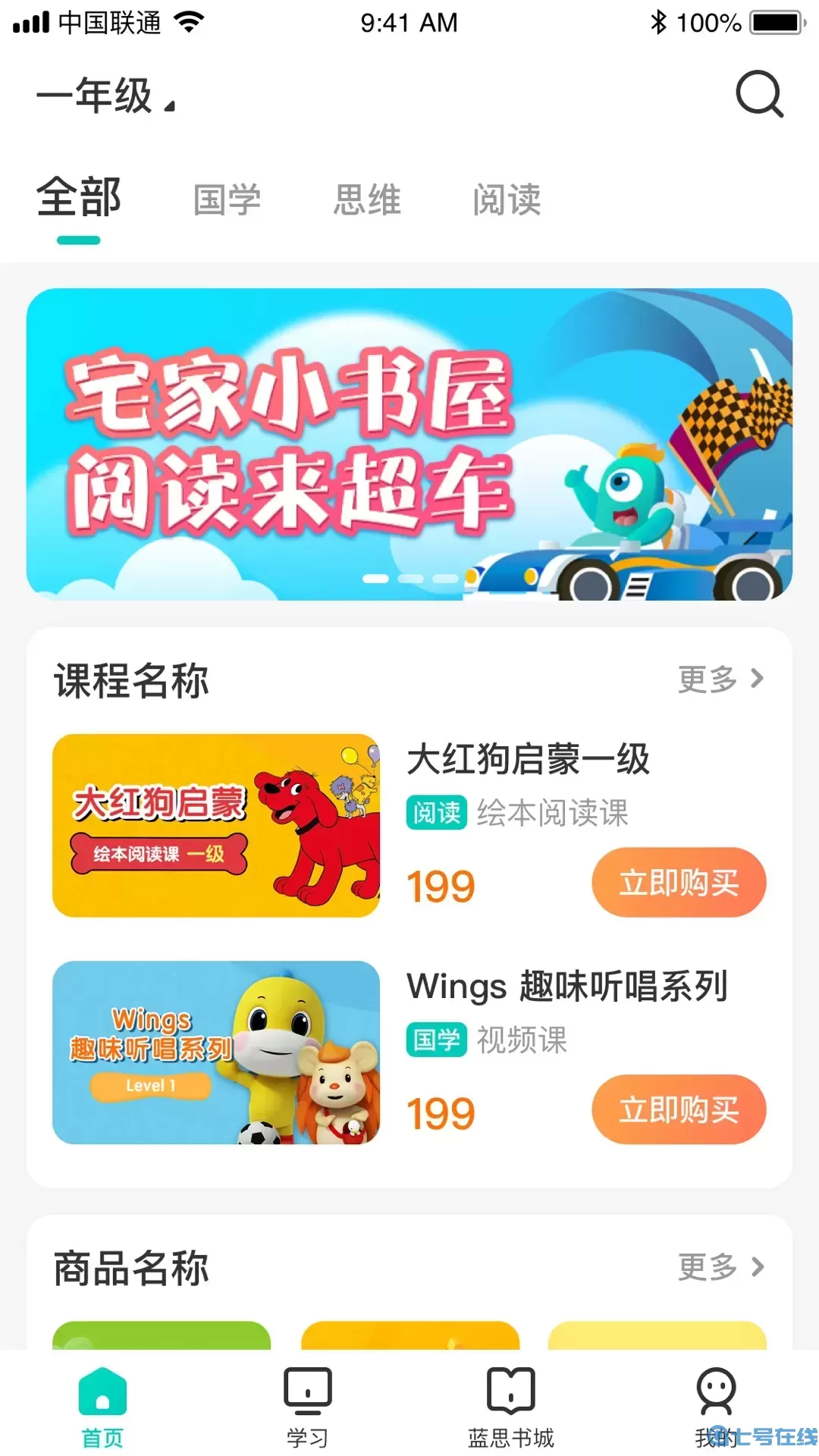This screenshot has width=819, height=1456.
Task: Click 立即购买 for Wings 趣味听唱系列
Action: (679, 1109)
